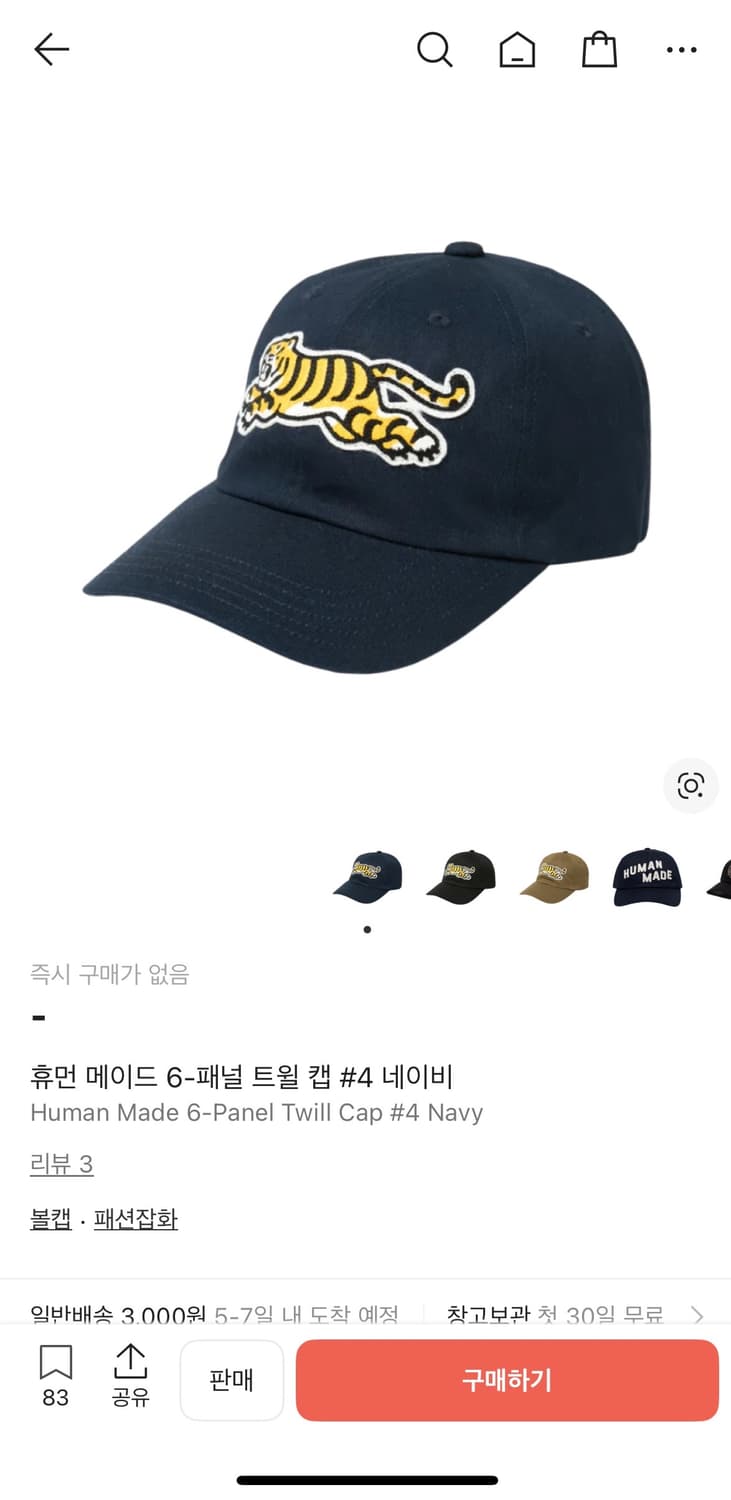Viewport: 731px width, 1500px height.
Task: Tap the share toggle labeled 공유
Action: click(131, 1378)
